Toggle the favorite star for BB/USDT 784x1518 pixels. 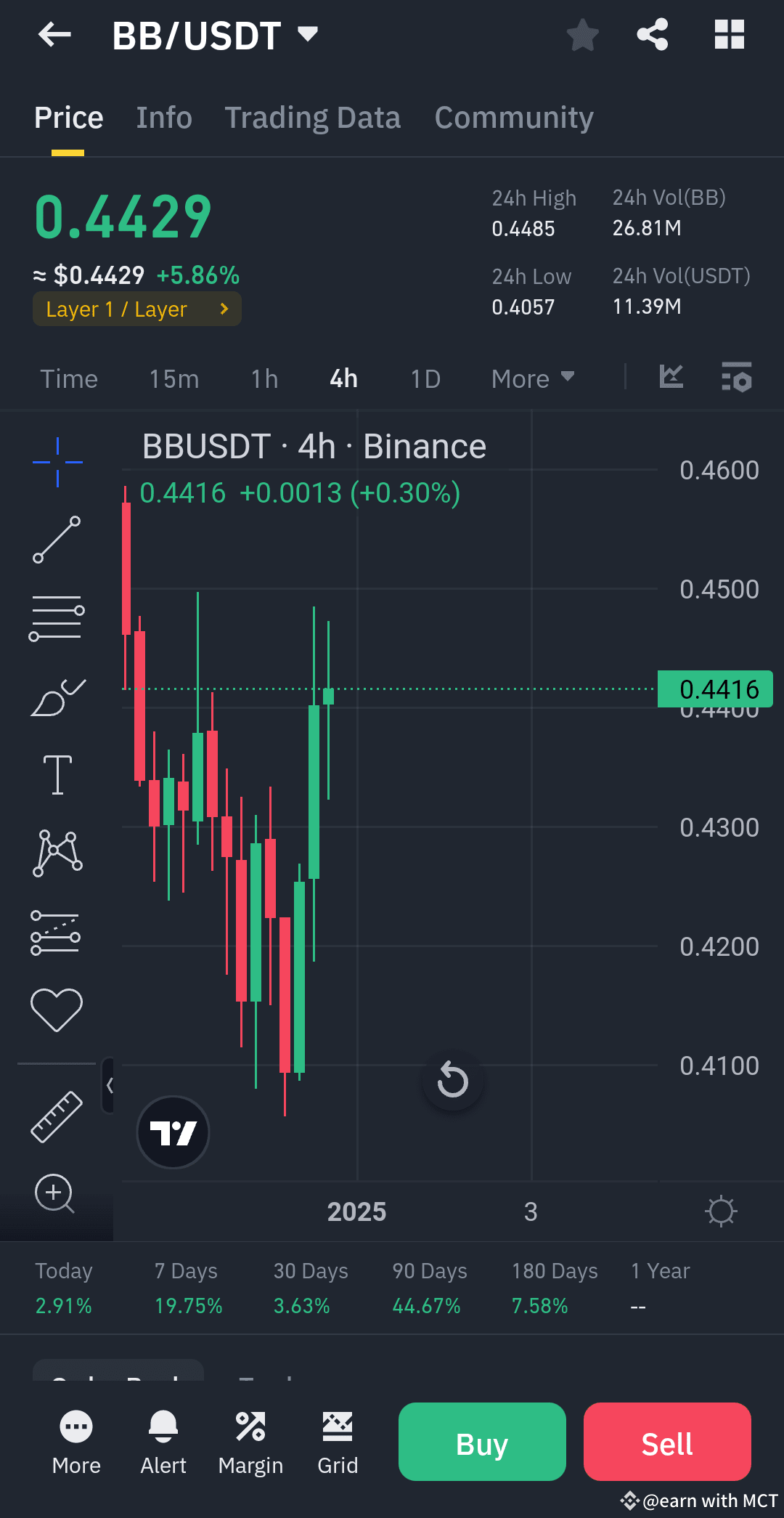coord(582,34)
